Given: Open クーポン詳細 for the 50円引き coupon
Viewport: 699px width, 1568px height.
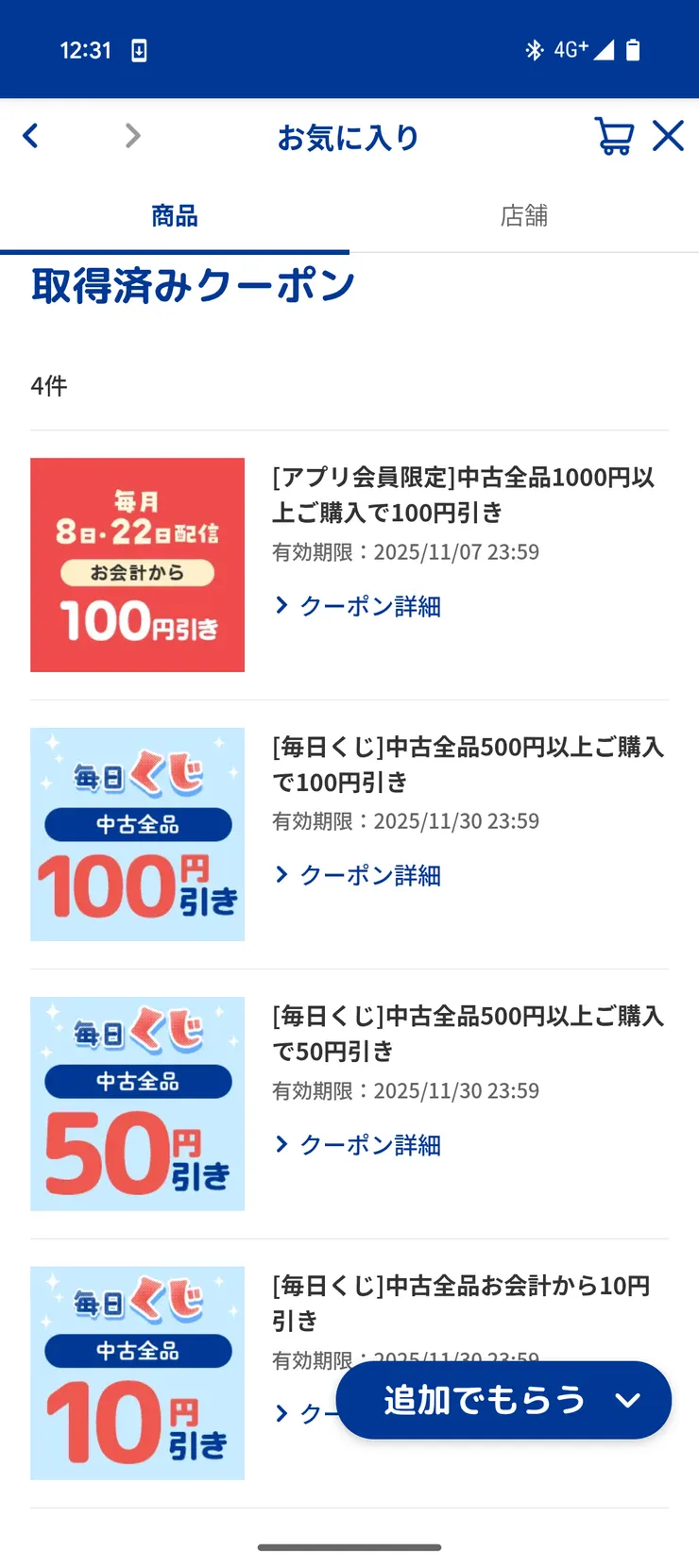Looking at the screenshot, I should pyautogui.click(x=369, y=1145).
